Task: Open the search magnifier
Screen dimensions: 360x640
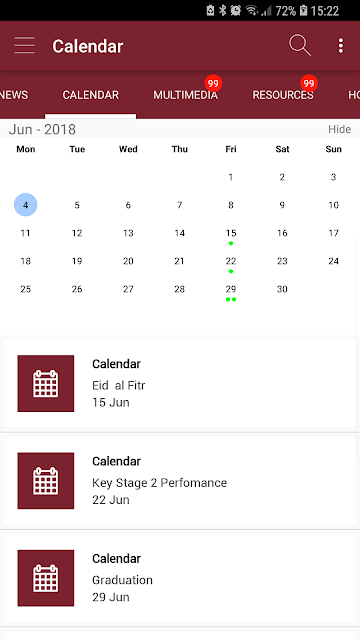Action: point(300,45)
